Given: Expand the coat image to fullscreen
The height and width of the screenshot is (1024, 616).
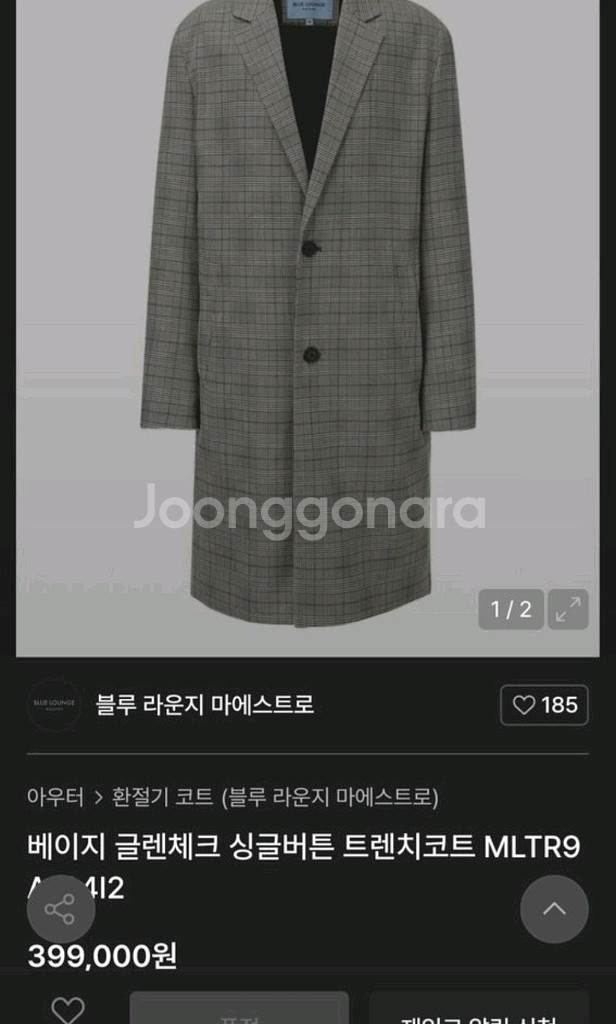Looking at the screenshot, I should coord(568,609).
